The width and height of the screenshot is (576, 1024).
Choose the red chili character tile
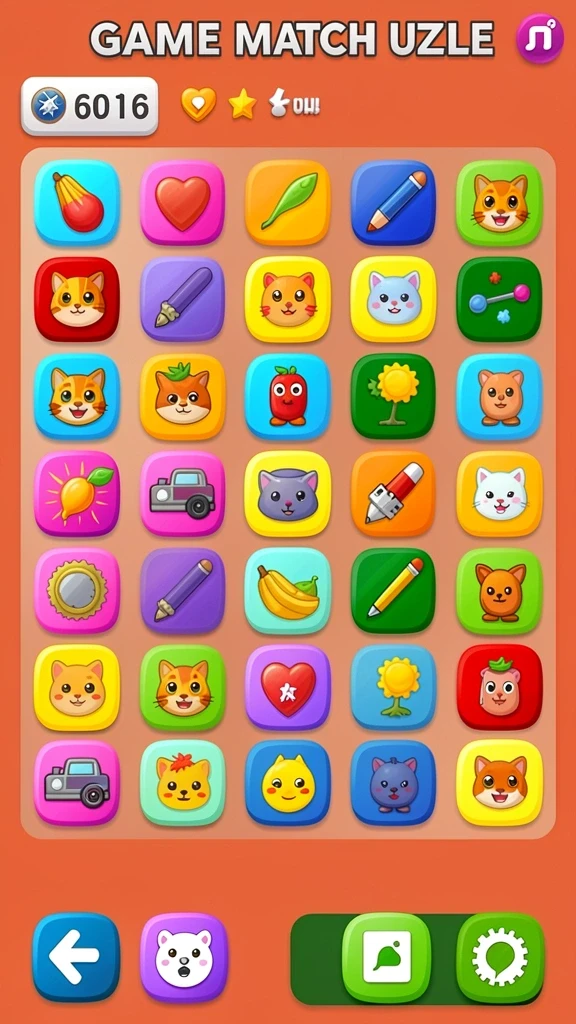[x=288, y=396]
